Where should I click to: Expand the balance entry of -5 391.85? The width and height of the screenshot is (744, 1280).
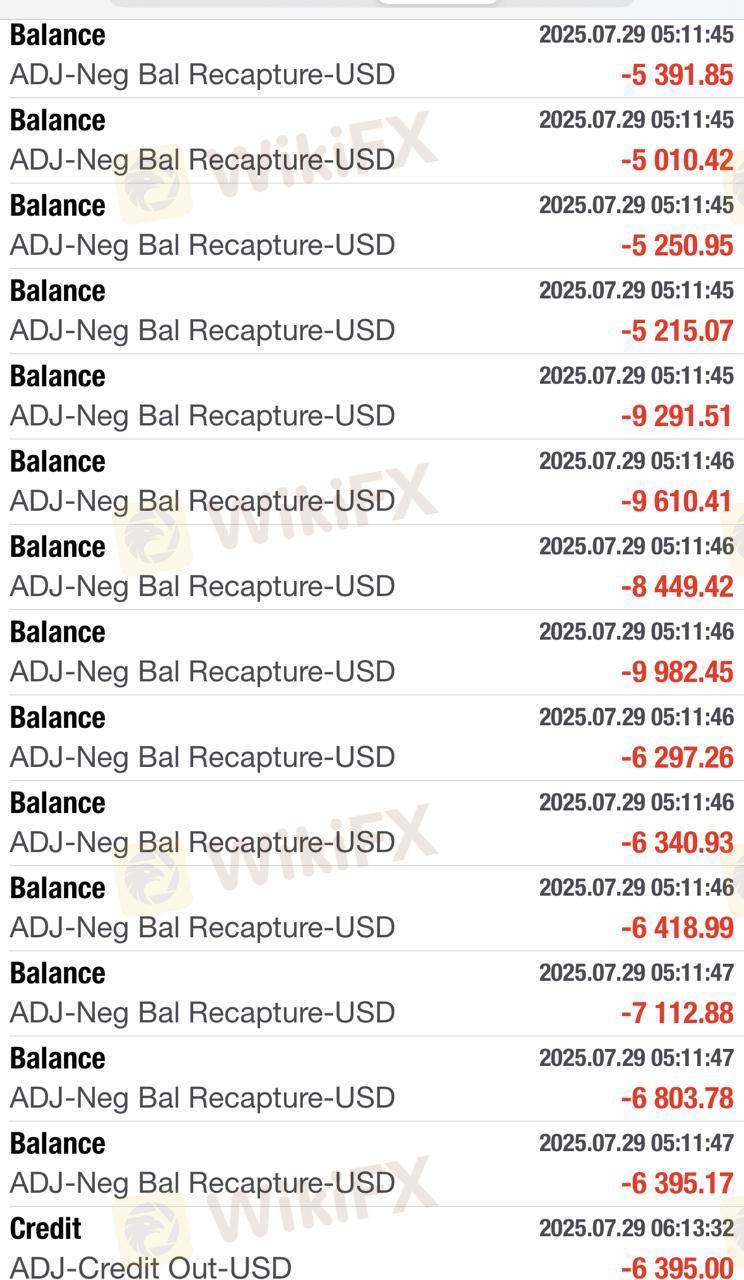coord(372,56)
